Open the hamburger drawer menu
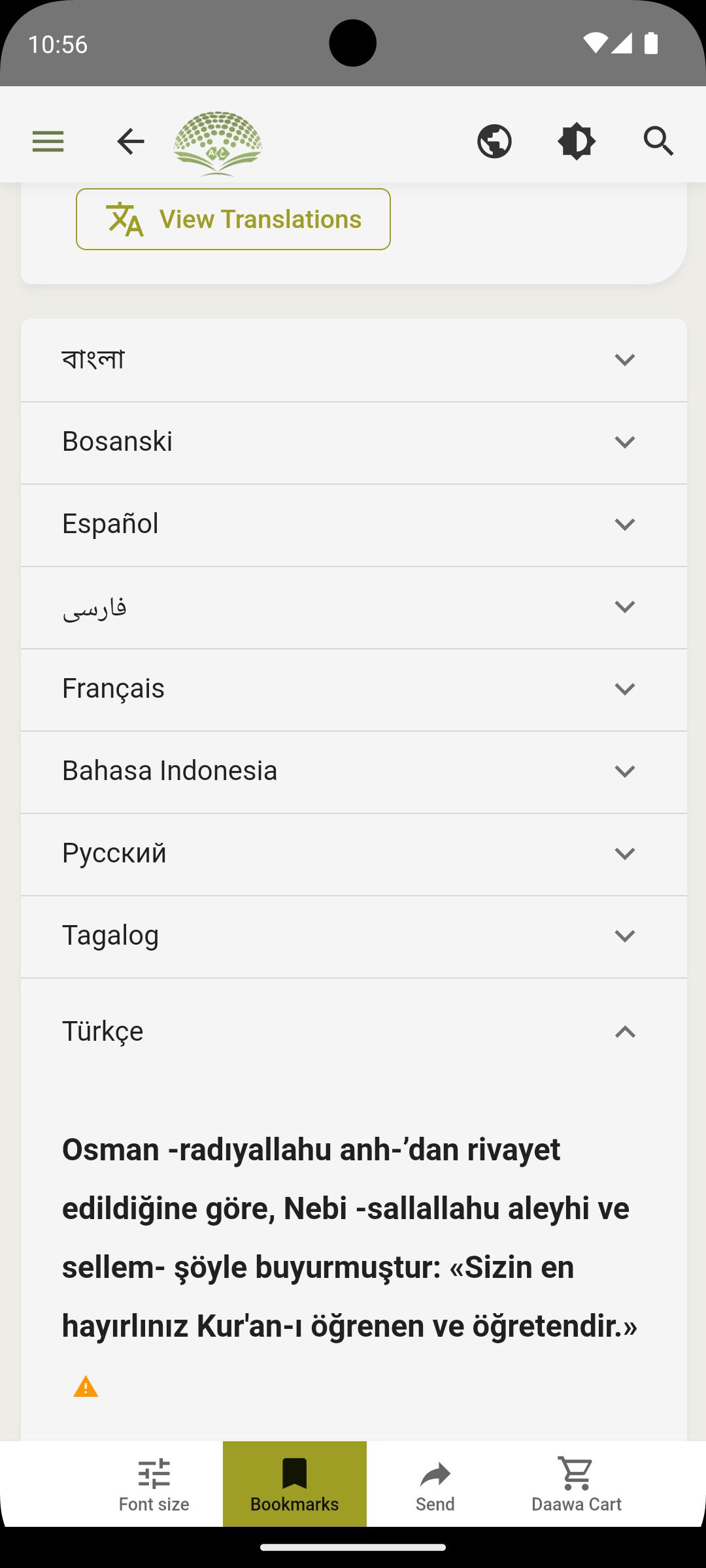Viewport: 706px width, 1568px height. [48, 141]
